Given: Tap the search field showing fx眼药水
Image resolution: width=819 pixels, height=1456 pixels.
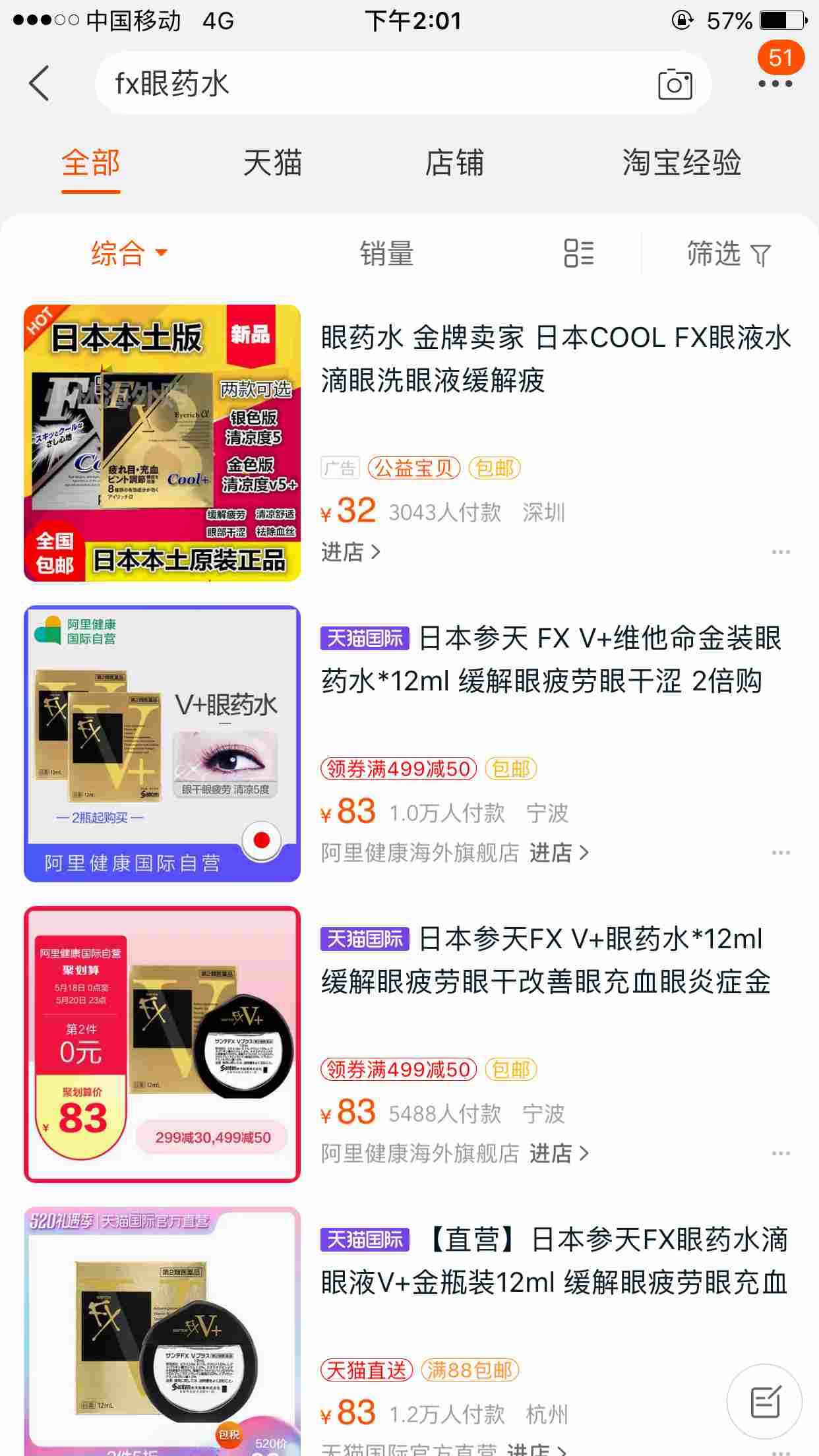Looking at the screenshot, I should [x=369, y=84].
